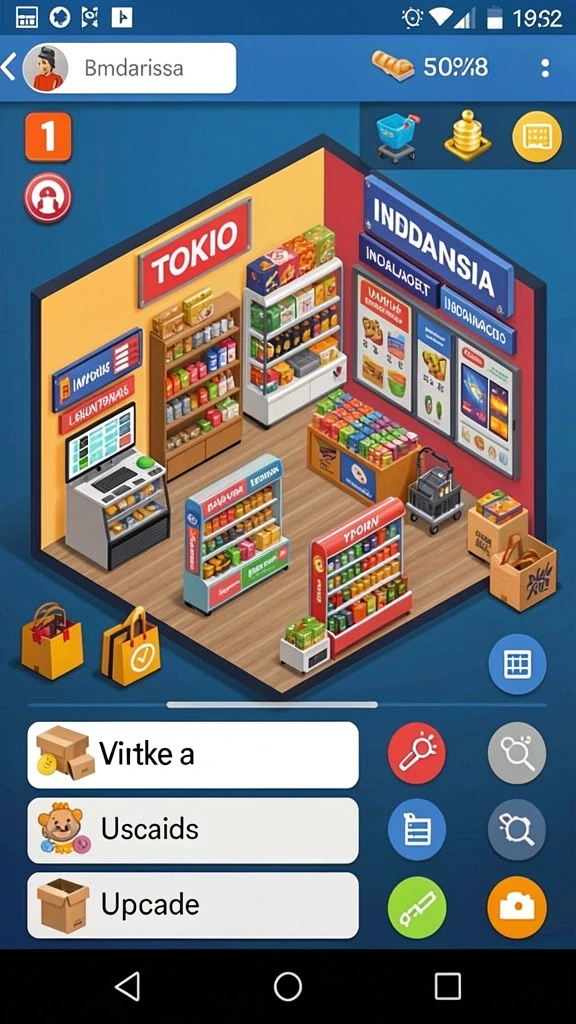The height and width of the screenshot is (1024, 576).
Task: Open the Bmdarissa profile field
Action: click(x=129, y=68)
